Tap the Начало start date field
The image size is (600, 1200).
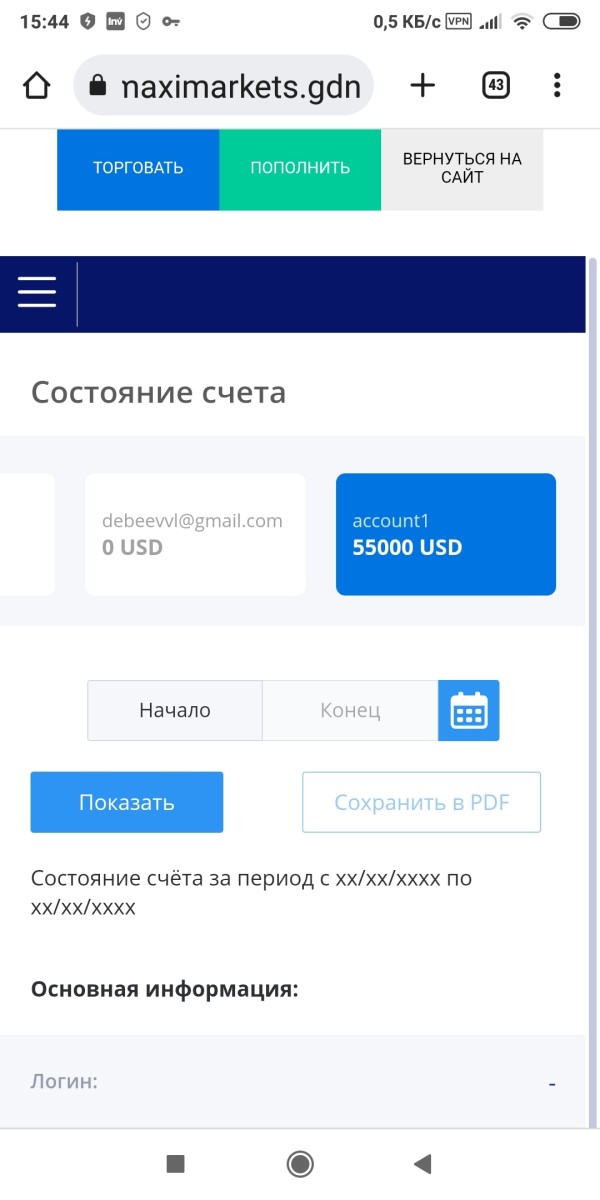click(175, 711)
